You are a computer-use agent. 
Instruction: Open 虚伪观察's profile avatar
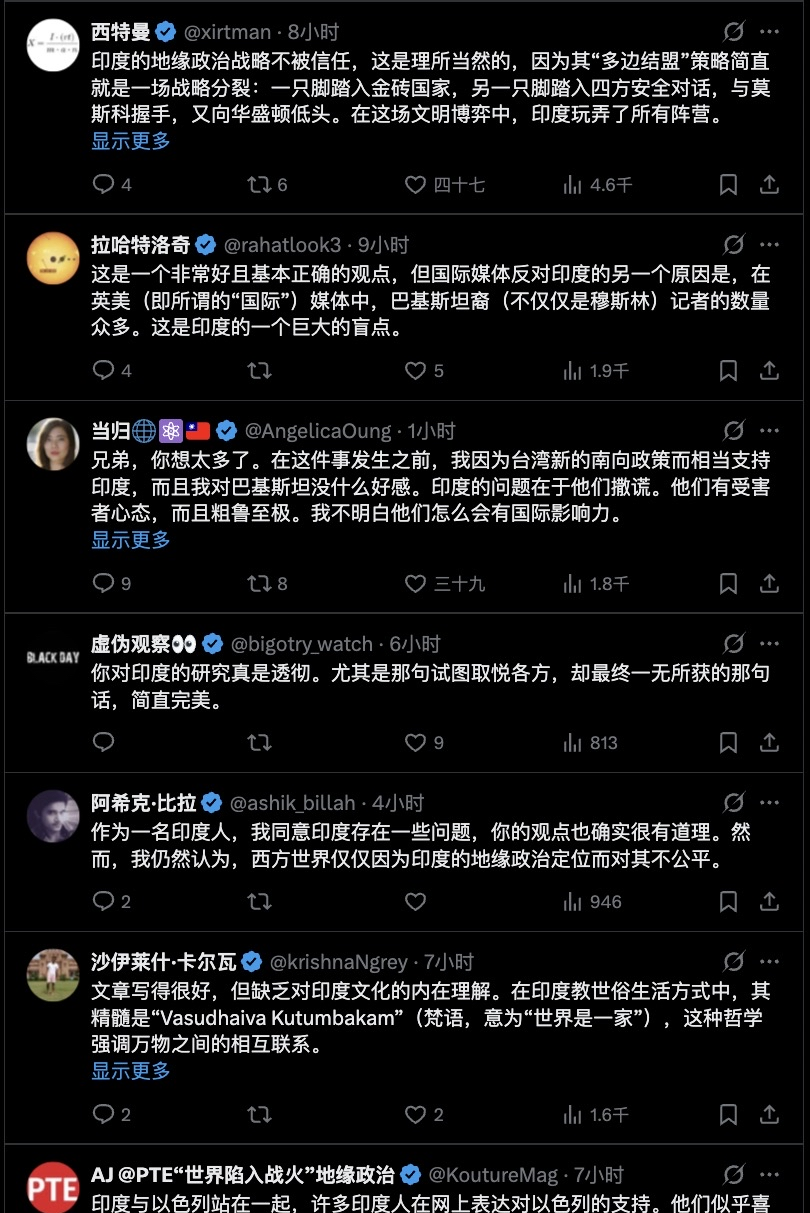52,656
